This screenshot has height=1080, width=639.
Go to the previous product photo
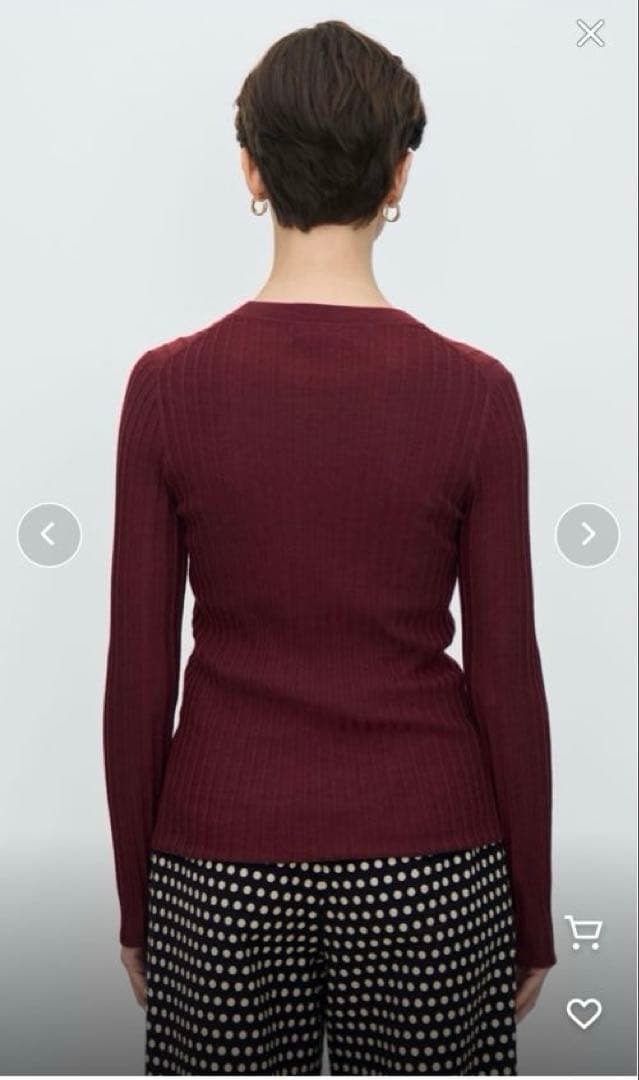coord(49,535)
